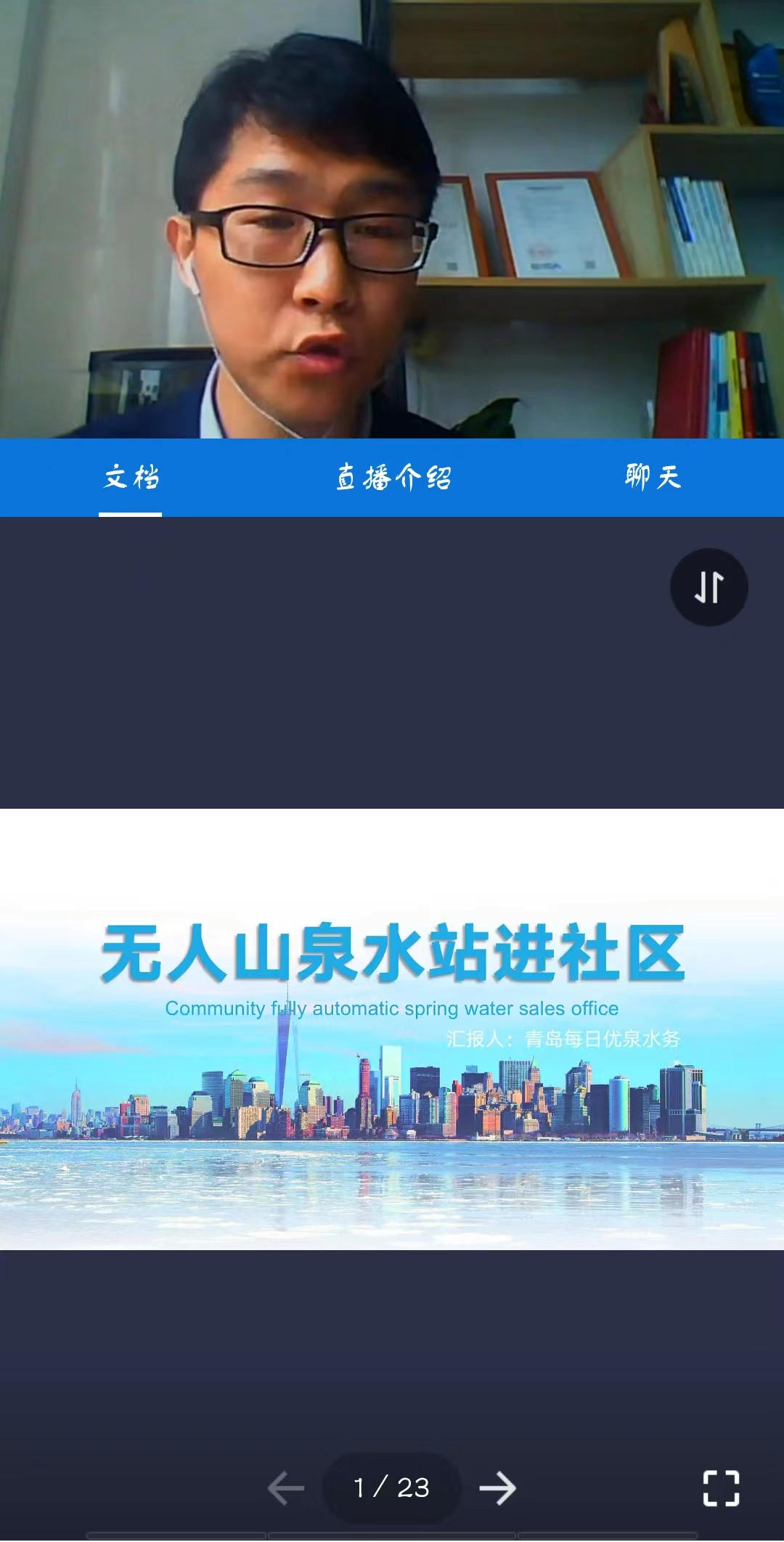The image size is (784, 1542).
Task: Go to the next slide
Action: 498,1488
